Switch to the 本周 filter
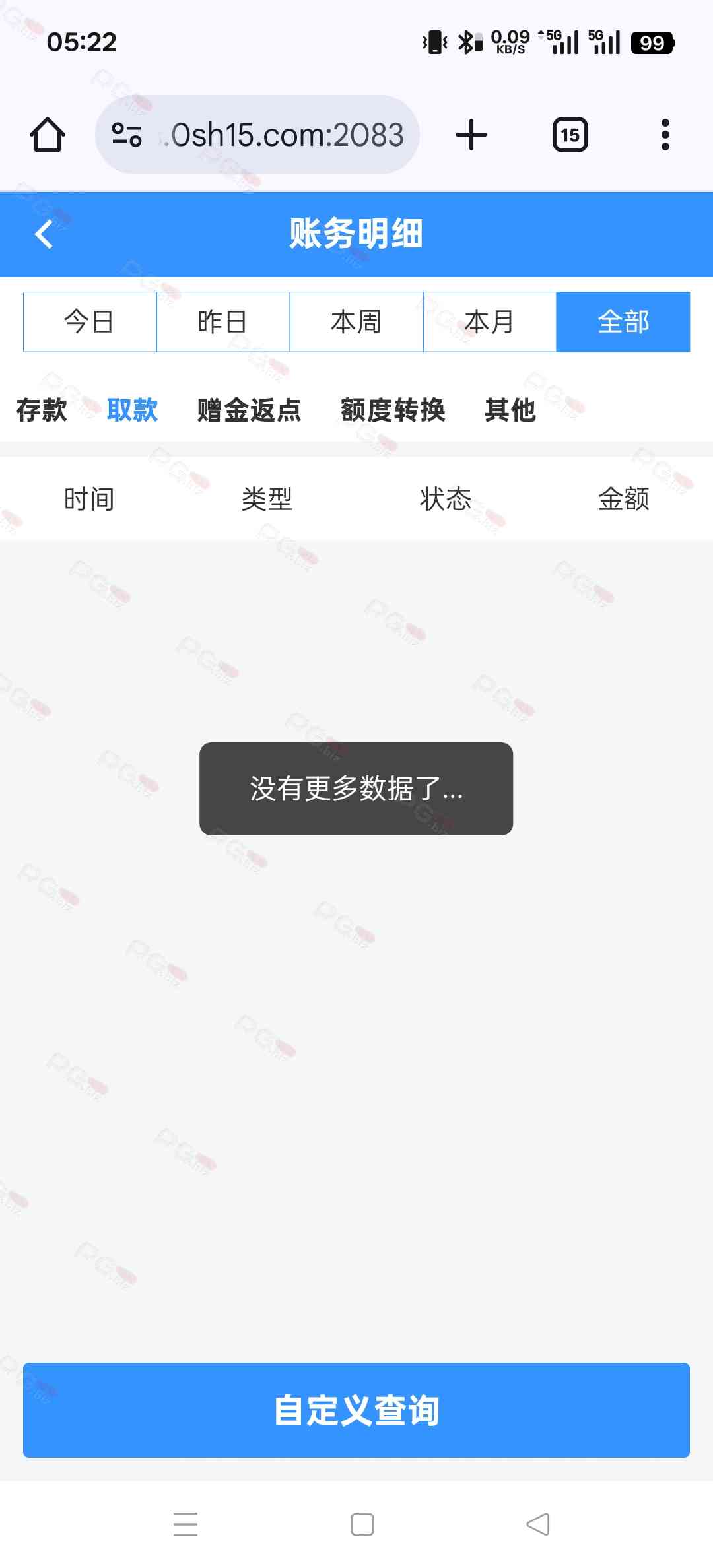 356,322
